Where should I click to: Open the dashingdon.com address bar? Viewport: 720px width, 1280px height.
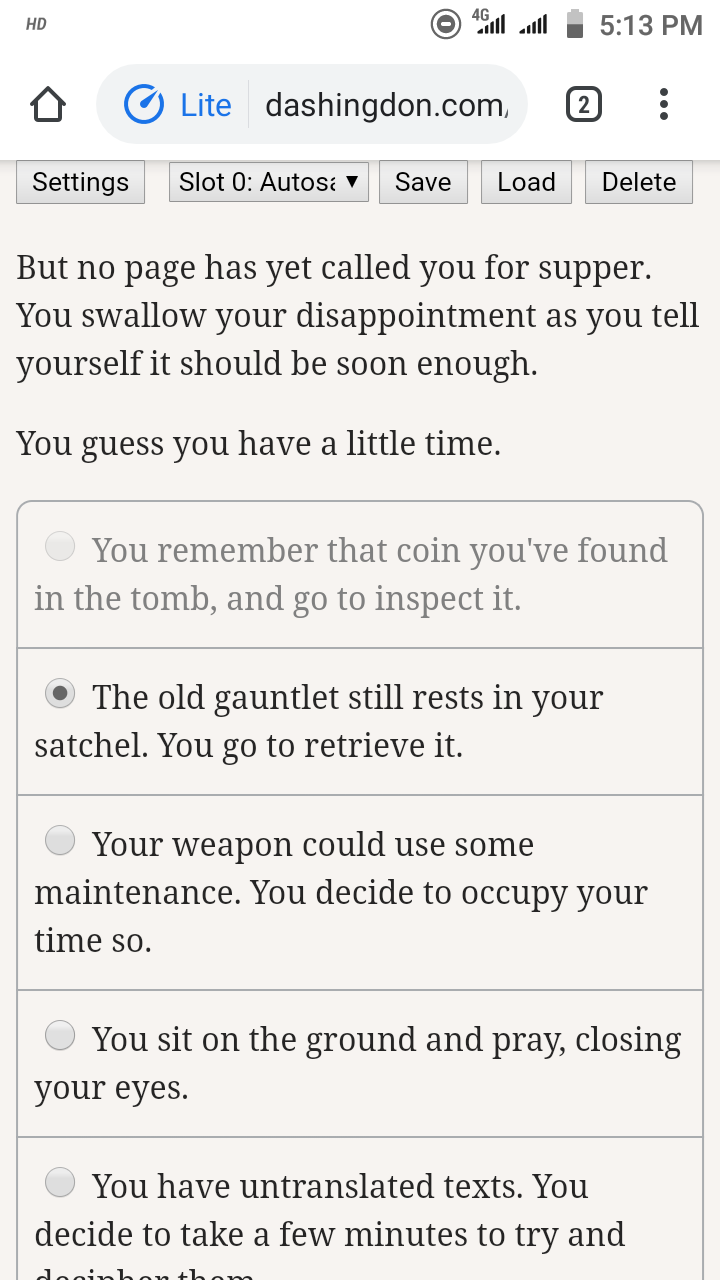[x=386, y=105]
